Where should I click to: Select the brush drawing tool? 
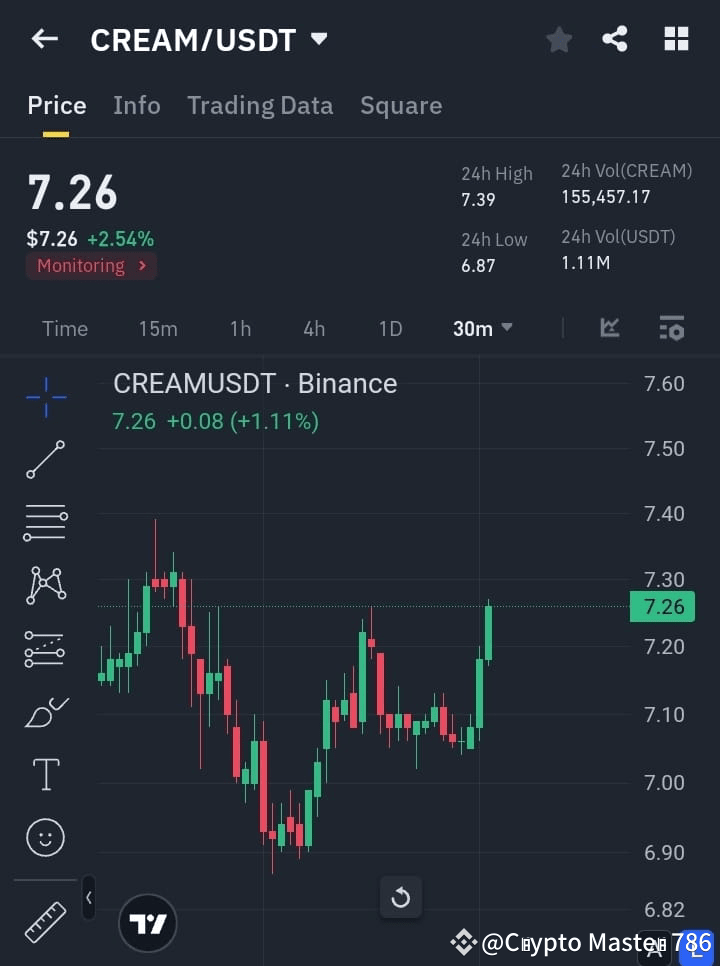point(45,711)
